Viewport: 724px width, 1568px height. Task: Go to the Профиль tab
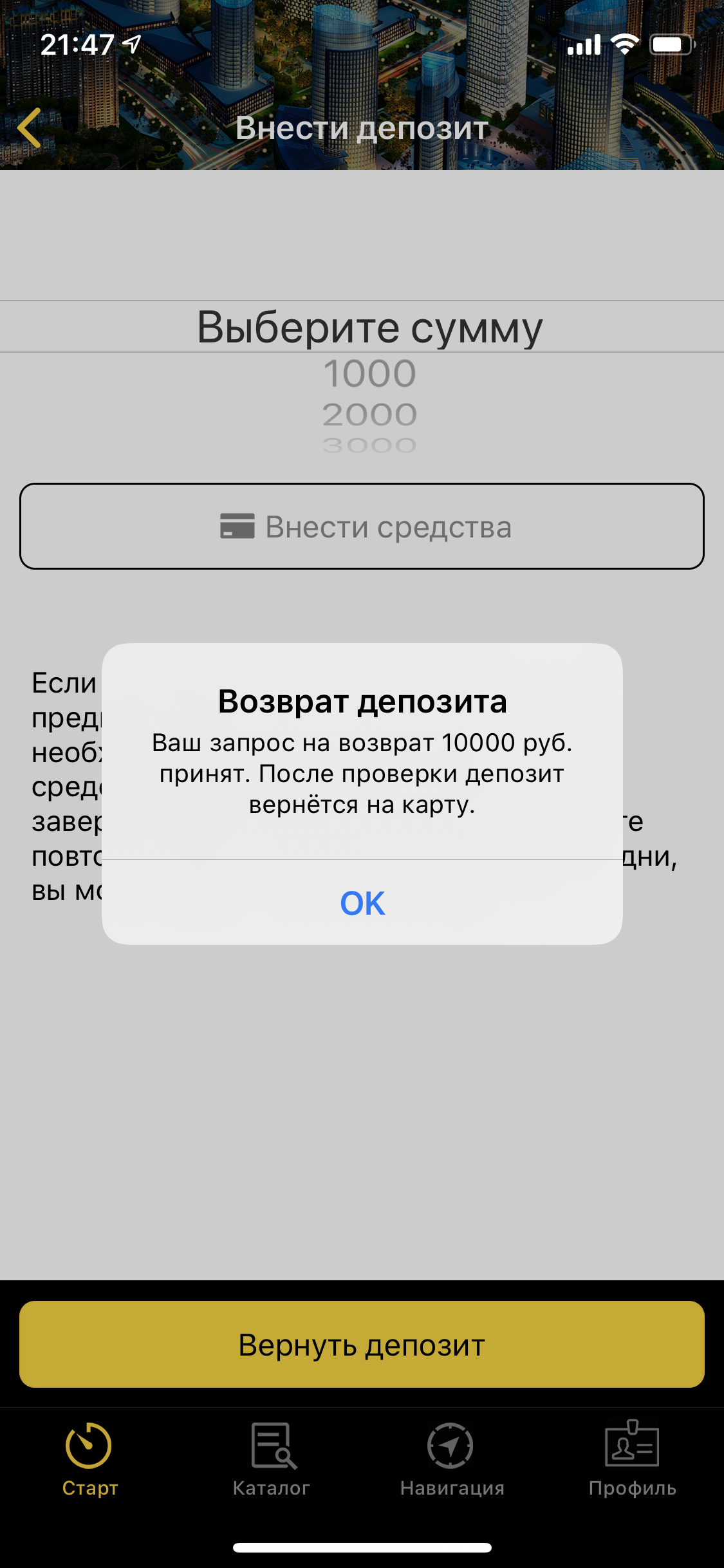pos(633,1460)
